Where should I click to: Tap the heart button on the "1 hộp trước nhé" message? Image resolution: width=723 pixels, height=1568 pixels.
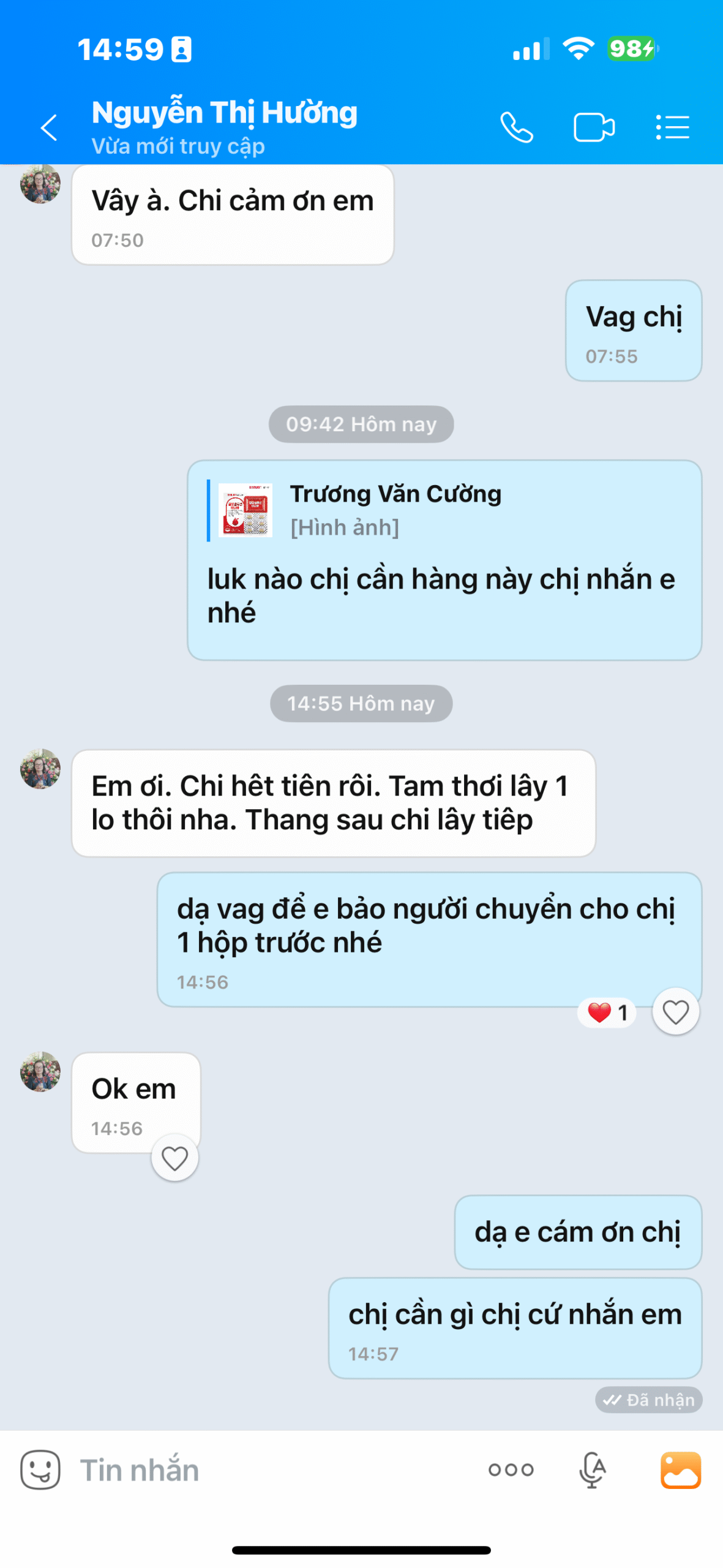coord(675,1012)
